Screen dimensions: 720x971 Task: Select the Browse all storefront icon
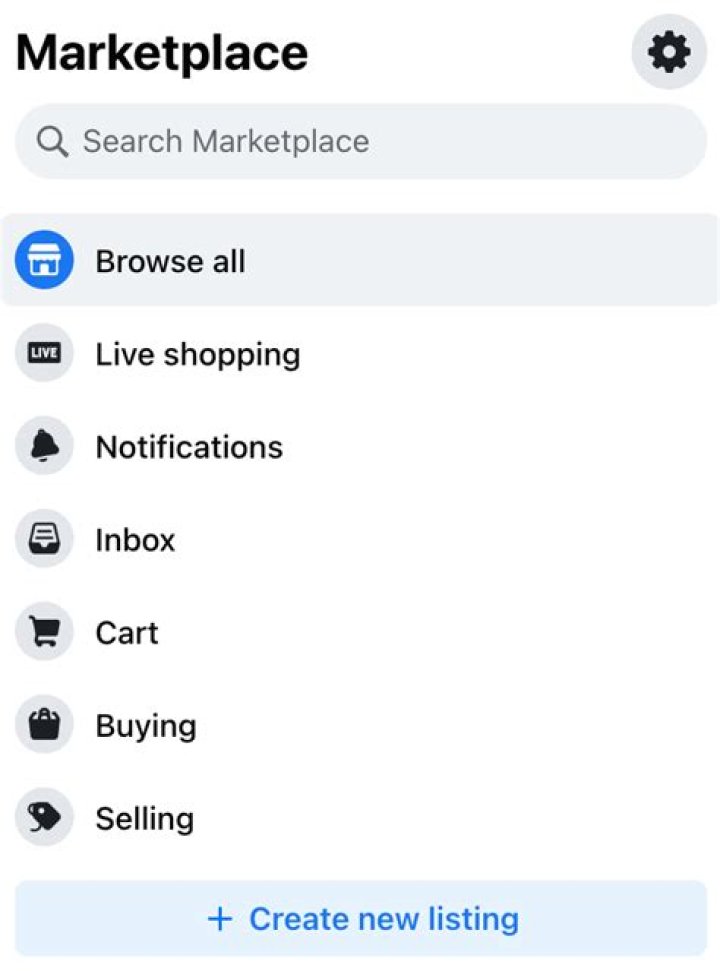click(x=44, y=259)
